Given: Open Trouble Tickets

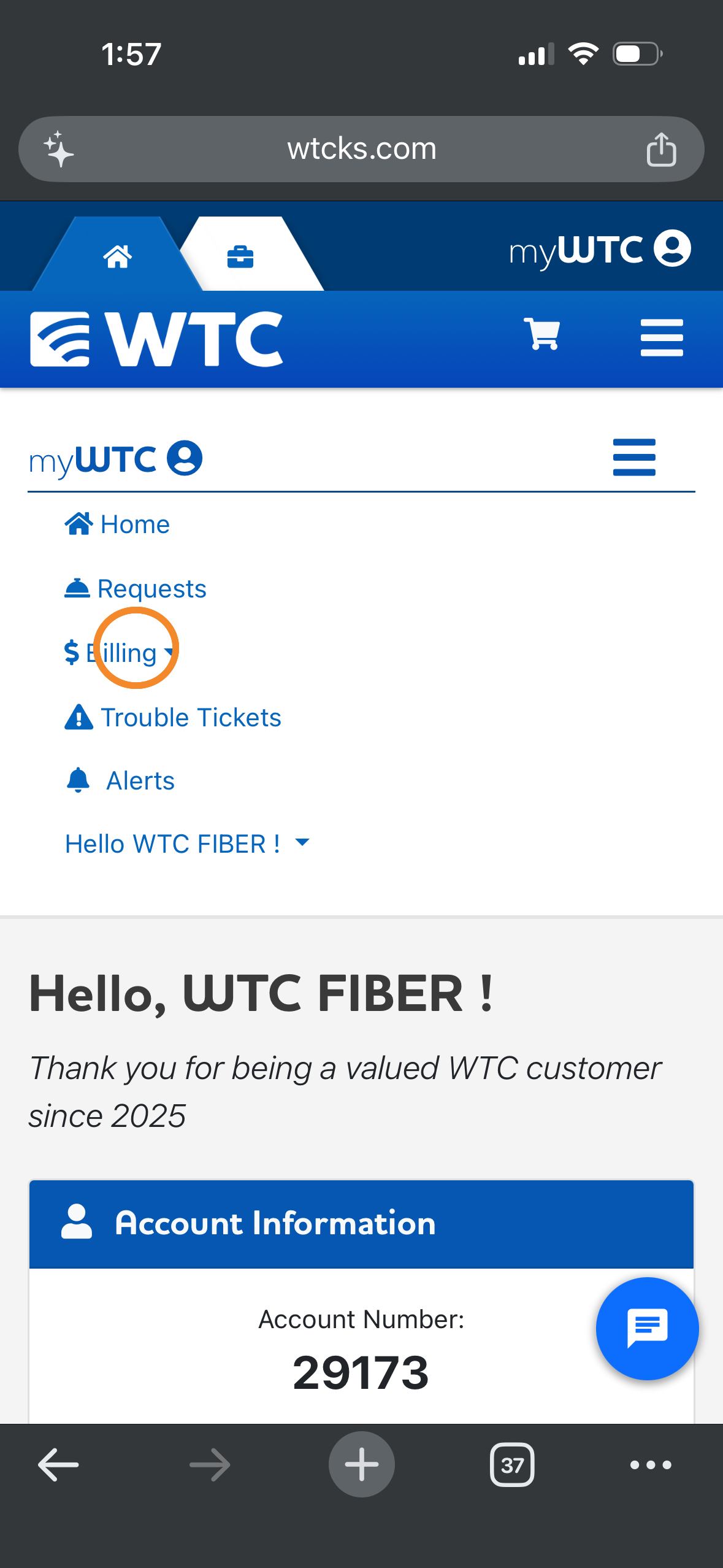Looking at the screenshot, I should pos(173,717).
